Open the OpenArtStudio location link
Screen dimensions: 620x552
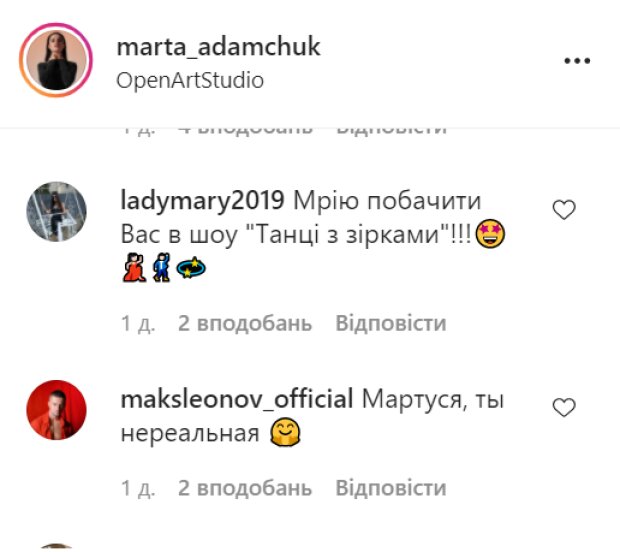tap(190, 80)
